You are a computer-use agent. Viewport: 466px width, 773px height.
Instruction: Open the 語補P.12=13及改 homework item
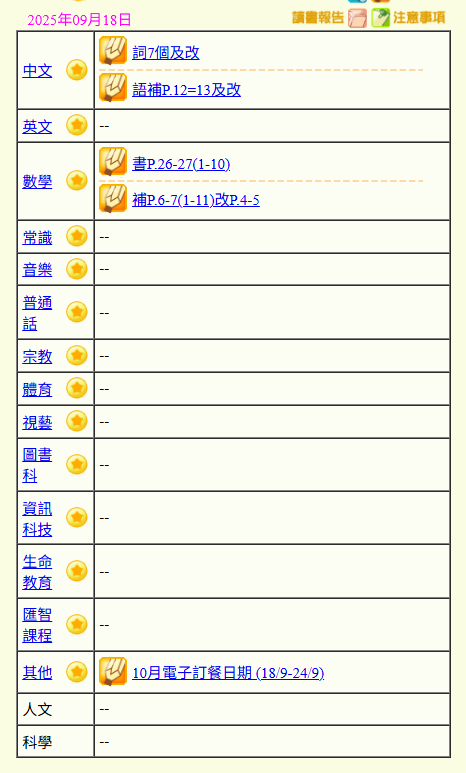[186, 90]
